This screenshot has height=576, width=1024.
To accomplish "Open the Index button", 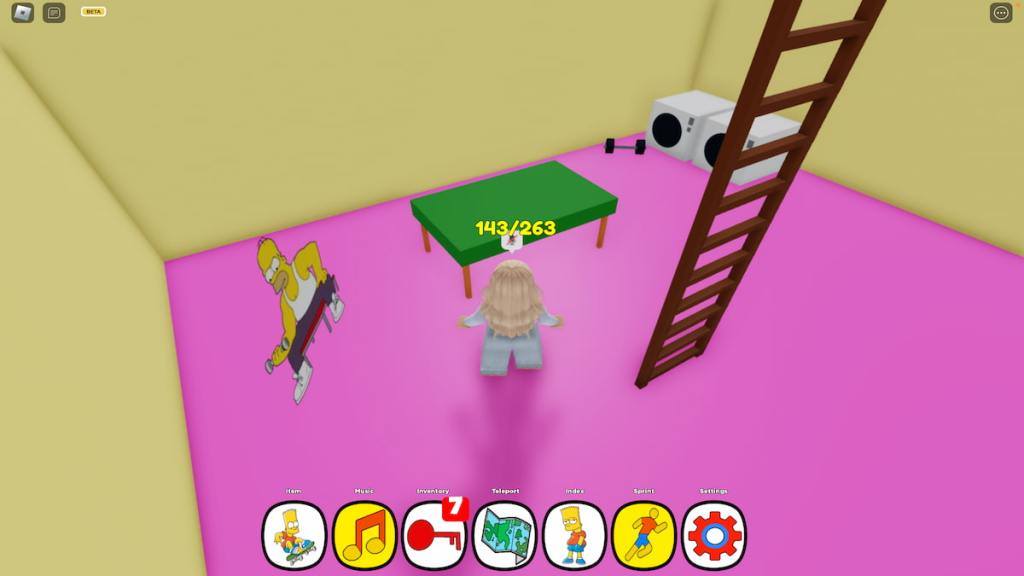I will (x=574, y=535).
